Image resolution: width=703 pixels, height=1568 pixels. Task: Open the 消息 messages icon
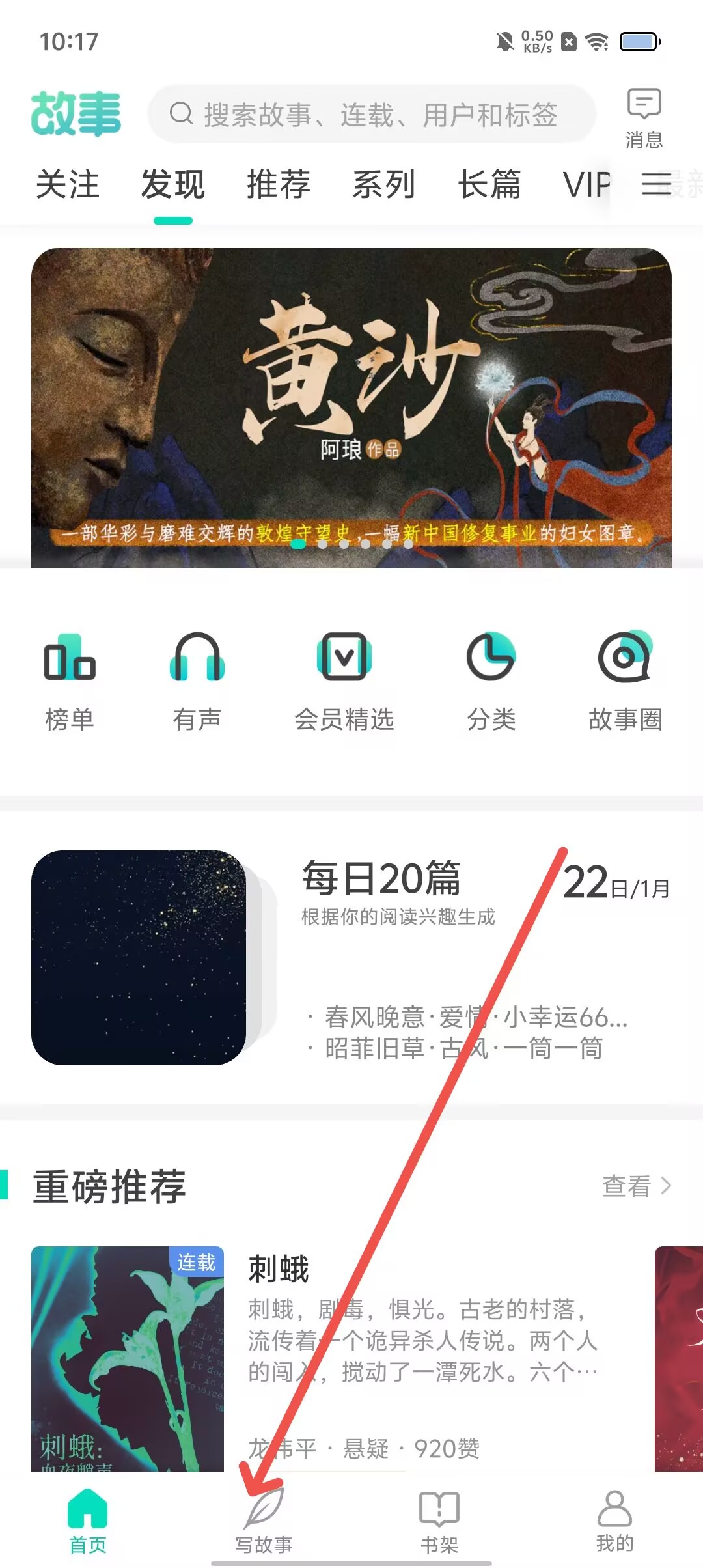click(x=644, y=117)
